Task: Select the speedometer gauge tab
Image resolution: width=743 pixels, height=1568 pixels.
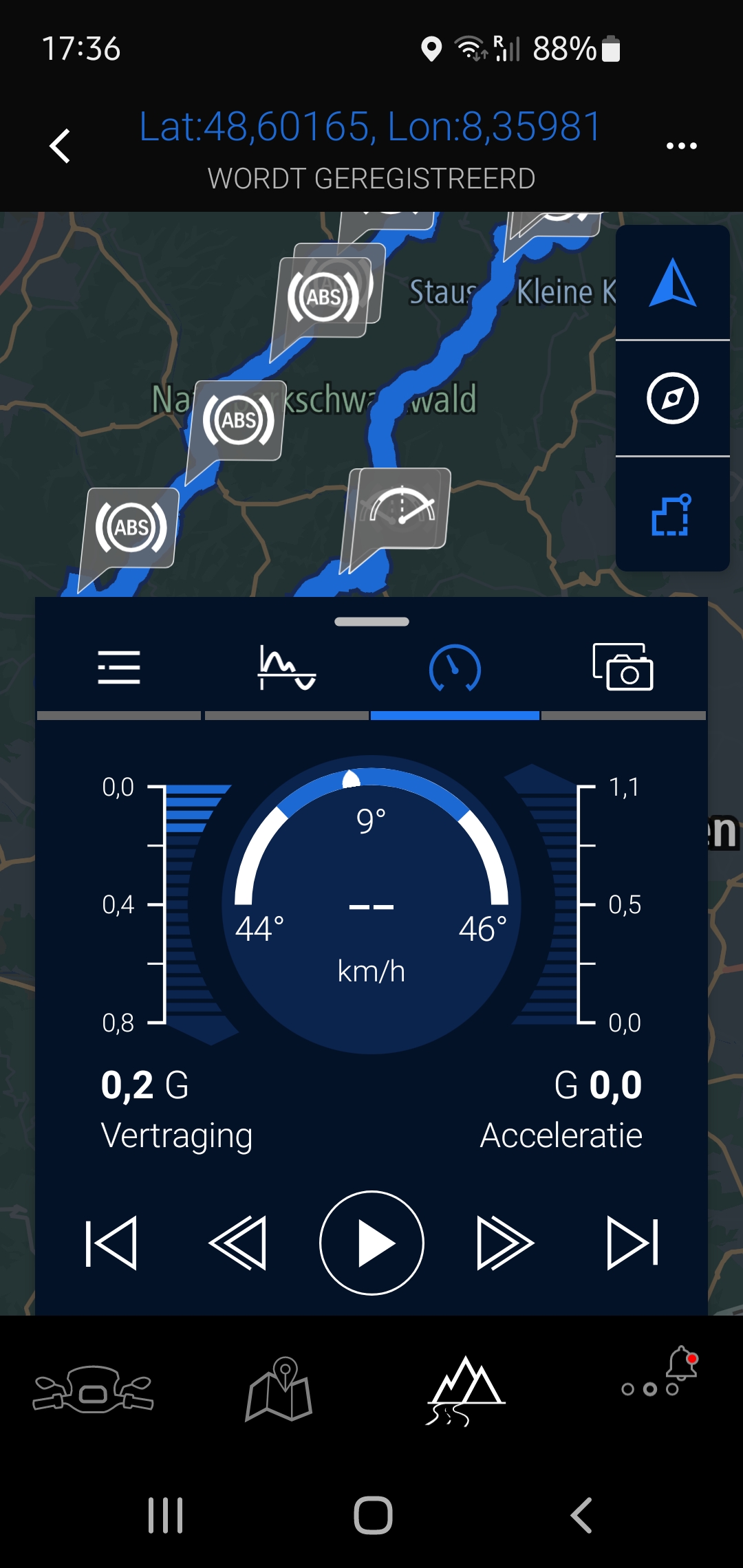Action: (455, 668)
